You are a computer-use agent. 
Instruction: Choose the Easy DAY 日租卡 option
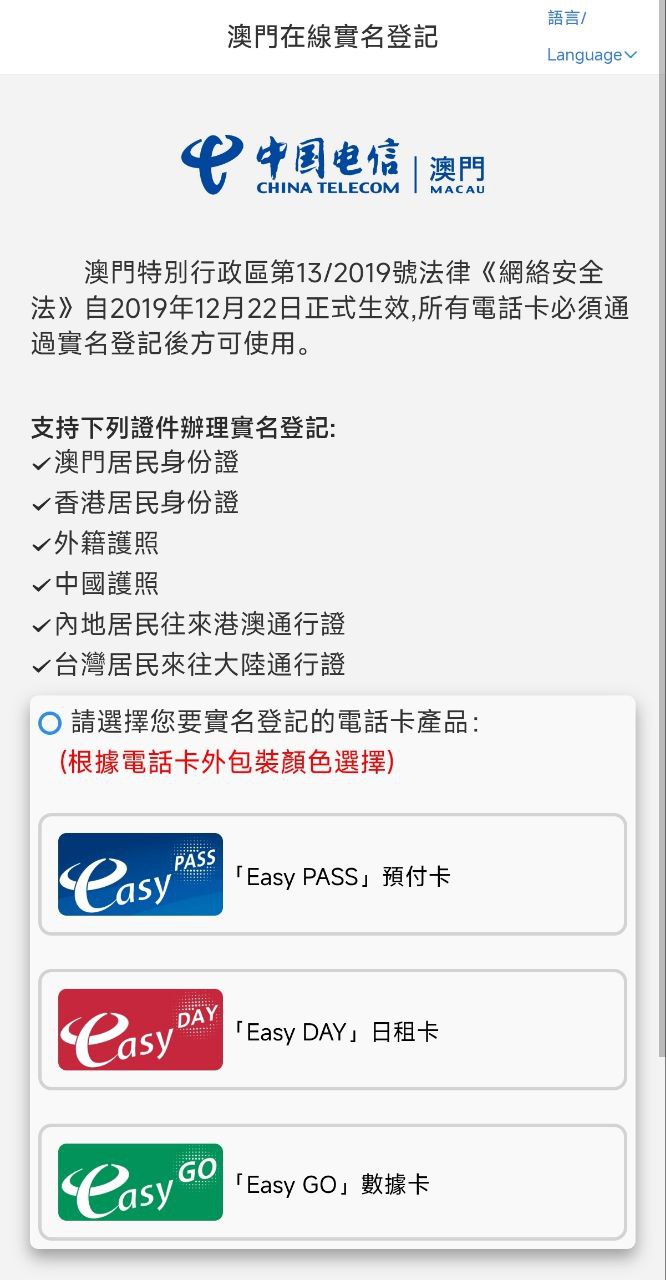tap(332, 1030)
